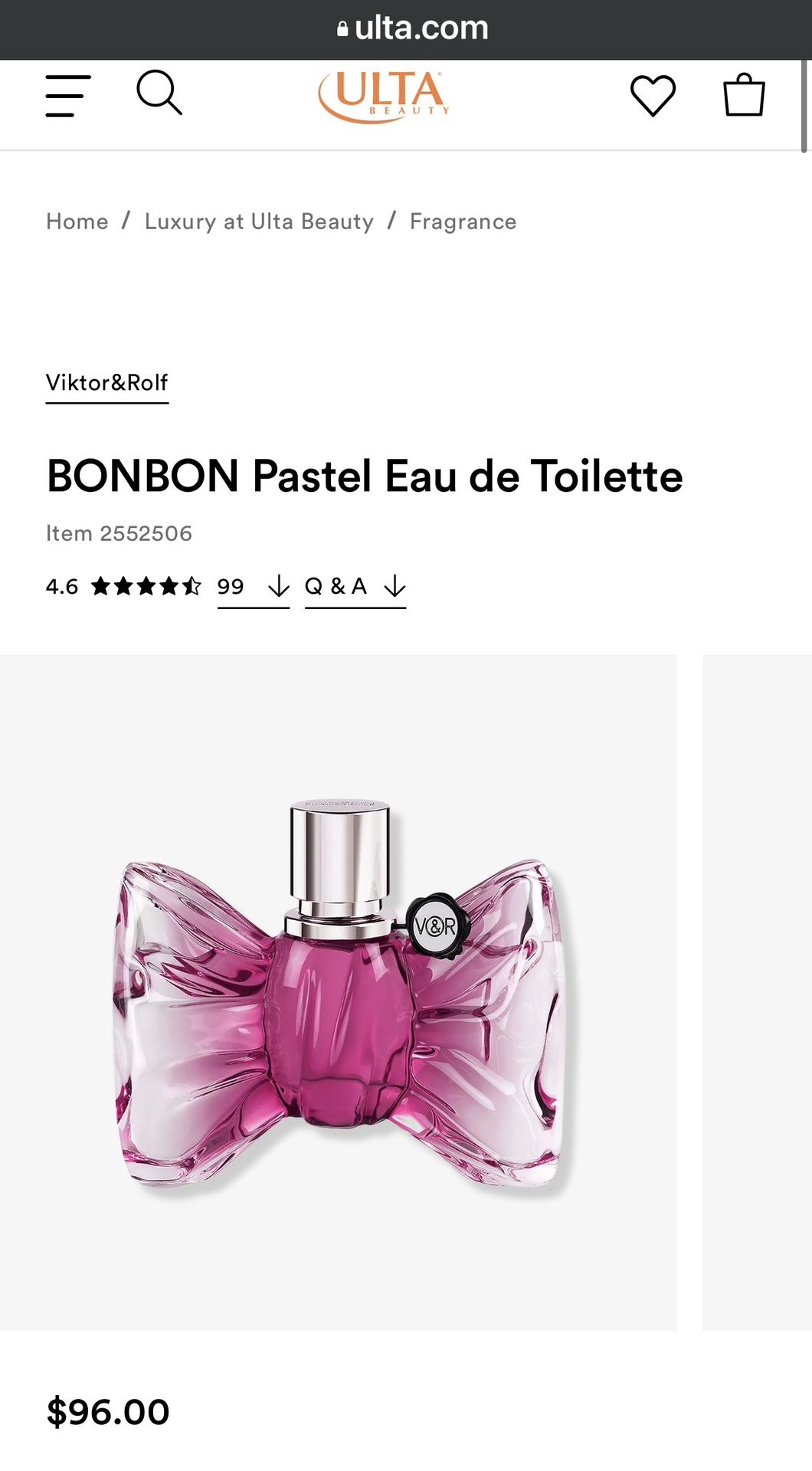The width and height of the screenshot is (812, 1471).
Task: Jump to the 99 reviews
Action: tap(254, 588)
